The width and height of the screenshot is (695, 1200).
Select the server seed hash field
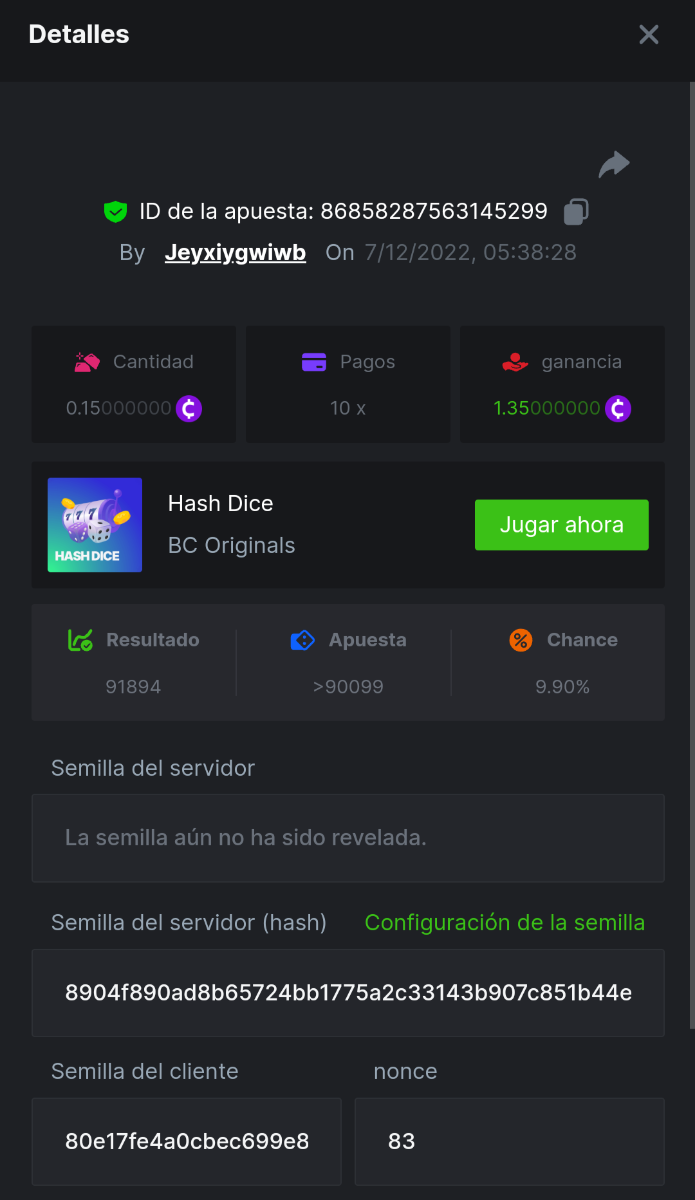348,993
